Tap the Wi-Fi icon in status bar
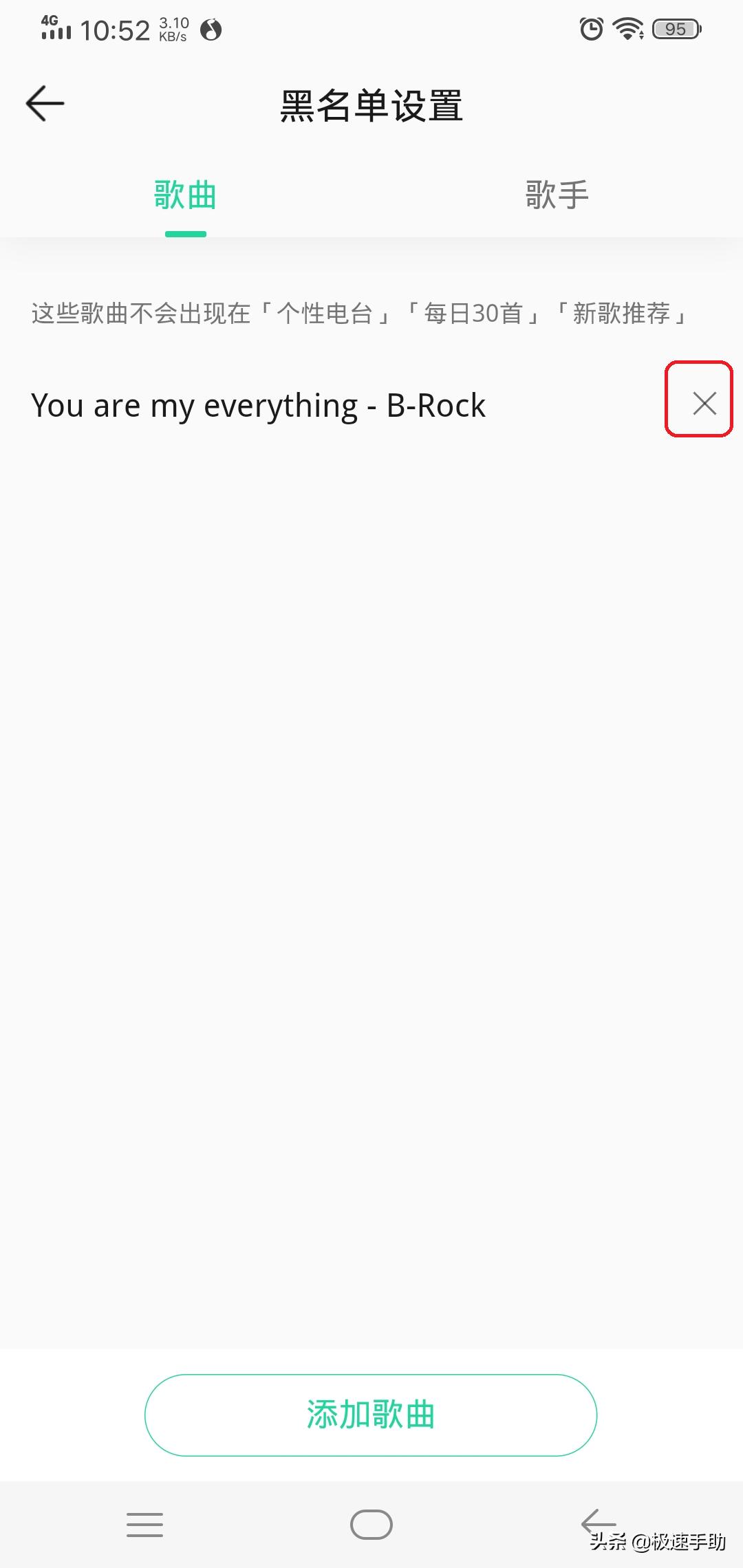The width and height of the screenshot is (743, 1568). pyautogui.click(x=627, y=29)
